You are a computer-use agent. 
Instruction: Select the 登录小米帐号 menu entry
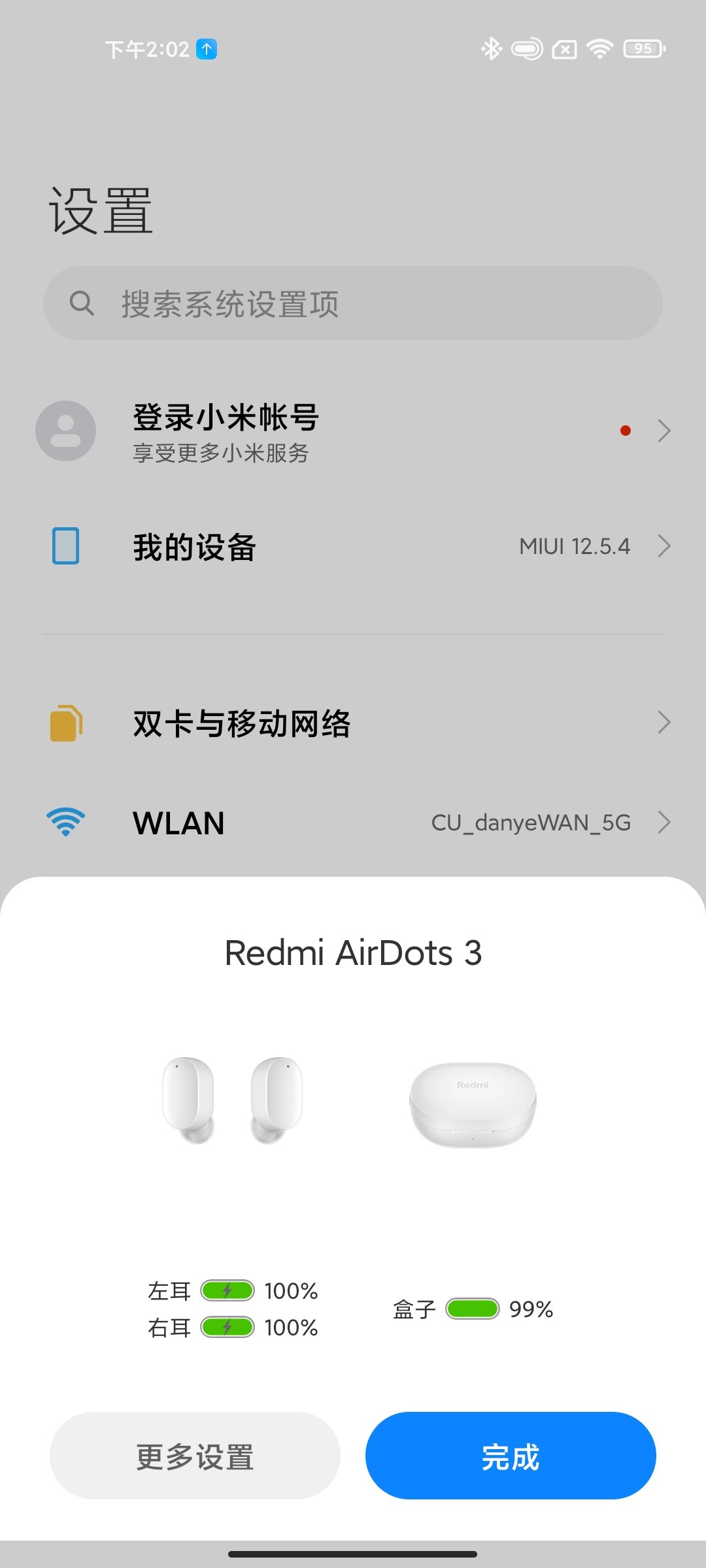click(x=226, y=418)
